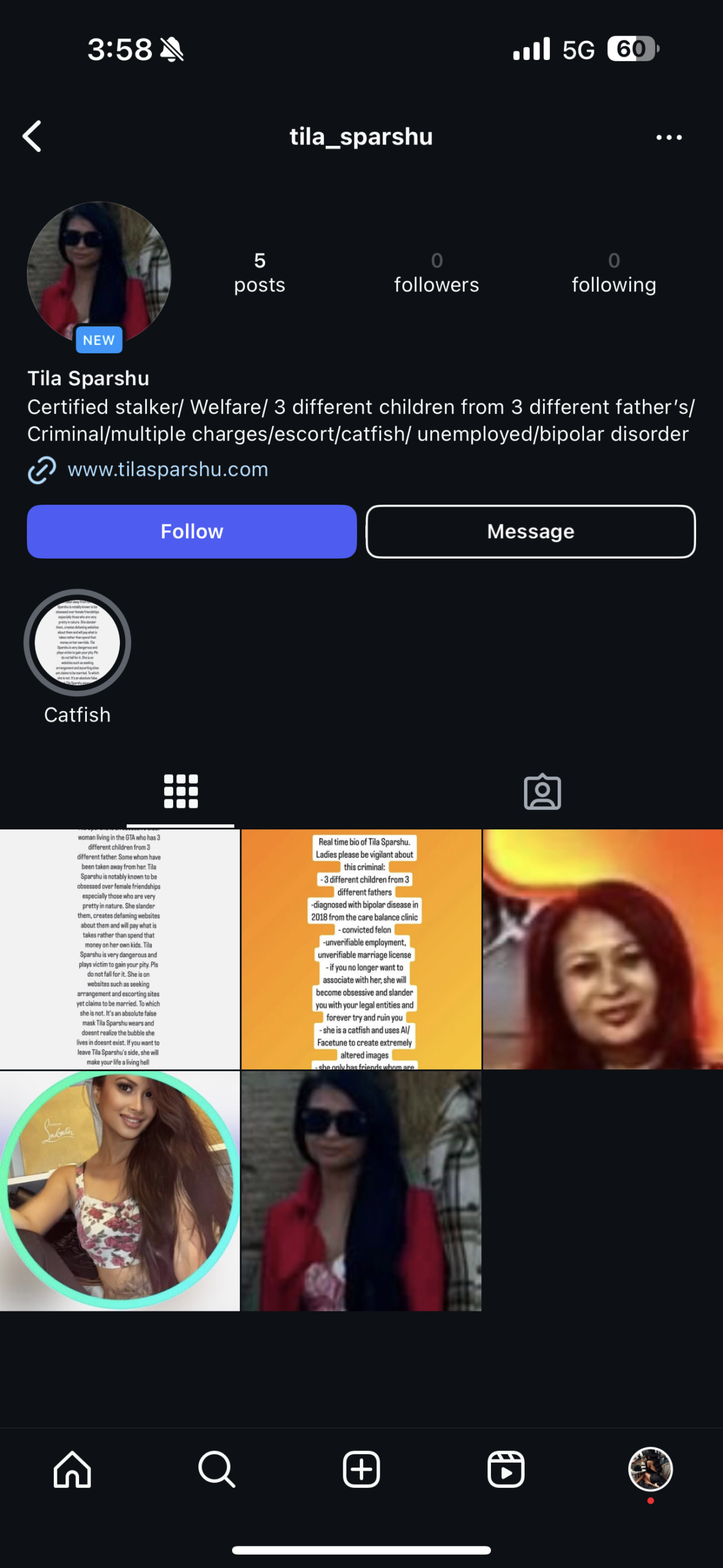Open the teal circle framed post
Screen dimensions: 723x1568
119,1190
